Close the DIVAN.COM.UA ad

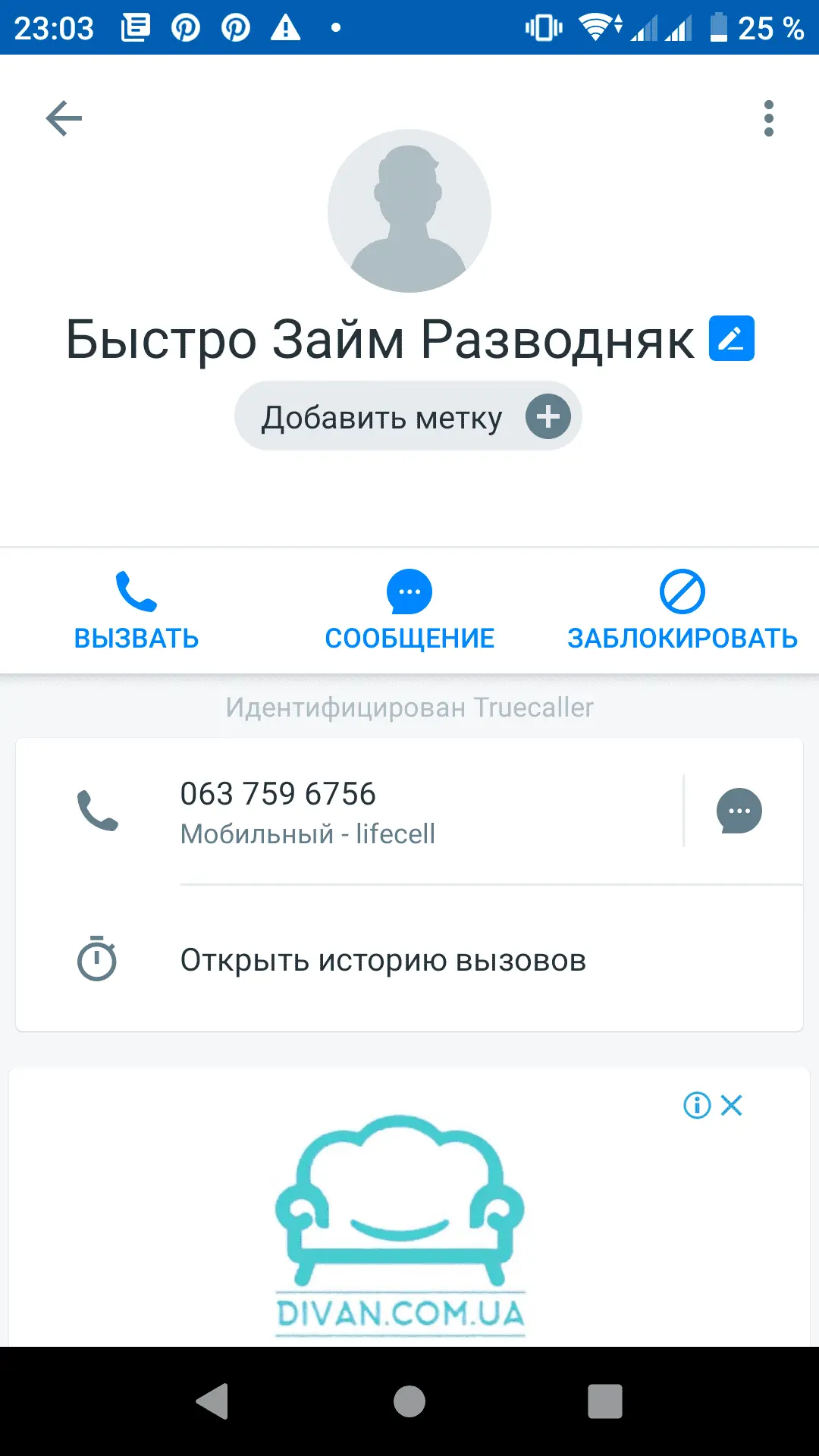click(732, 1105)
